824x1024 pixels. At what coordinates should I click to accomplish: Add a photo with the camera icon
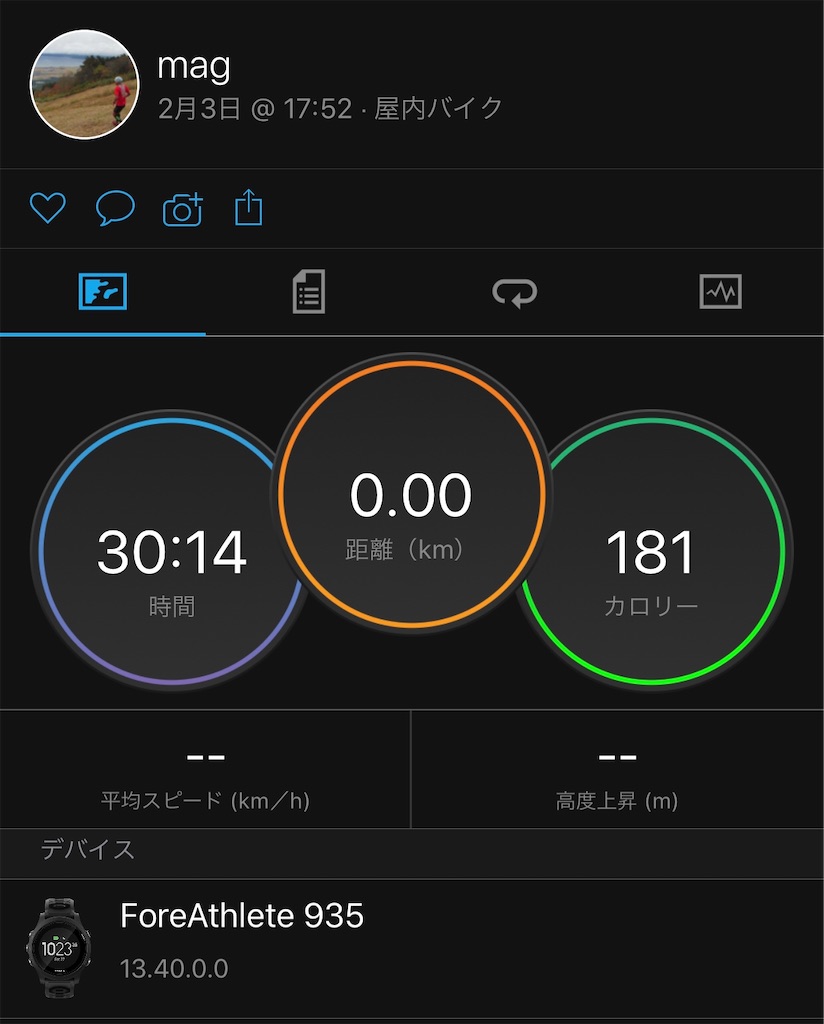click(182, 210)
